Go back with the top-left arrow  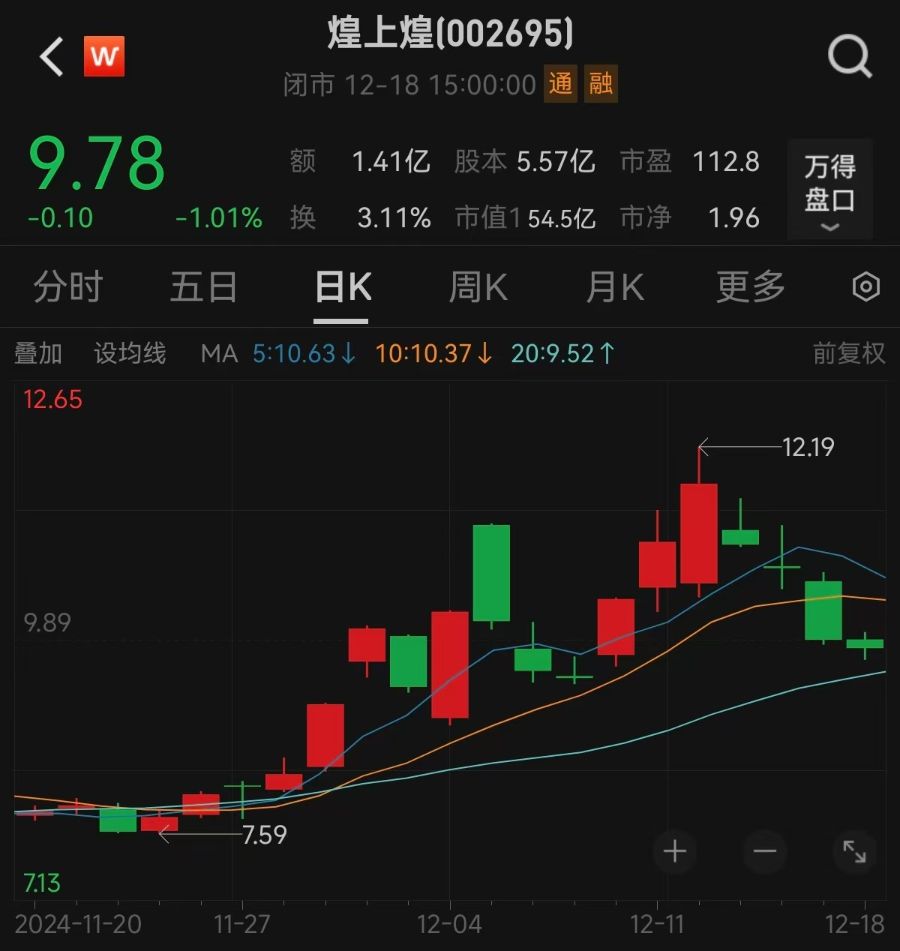(51, 57)
